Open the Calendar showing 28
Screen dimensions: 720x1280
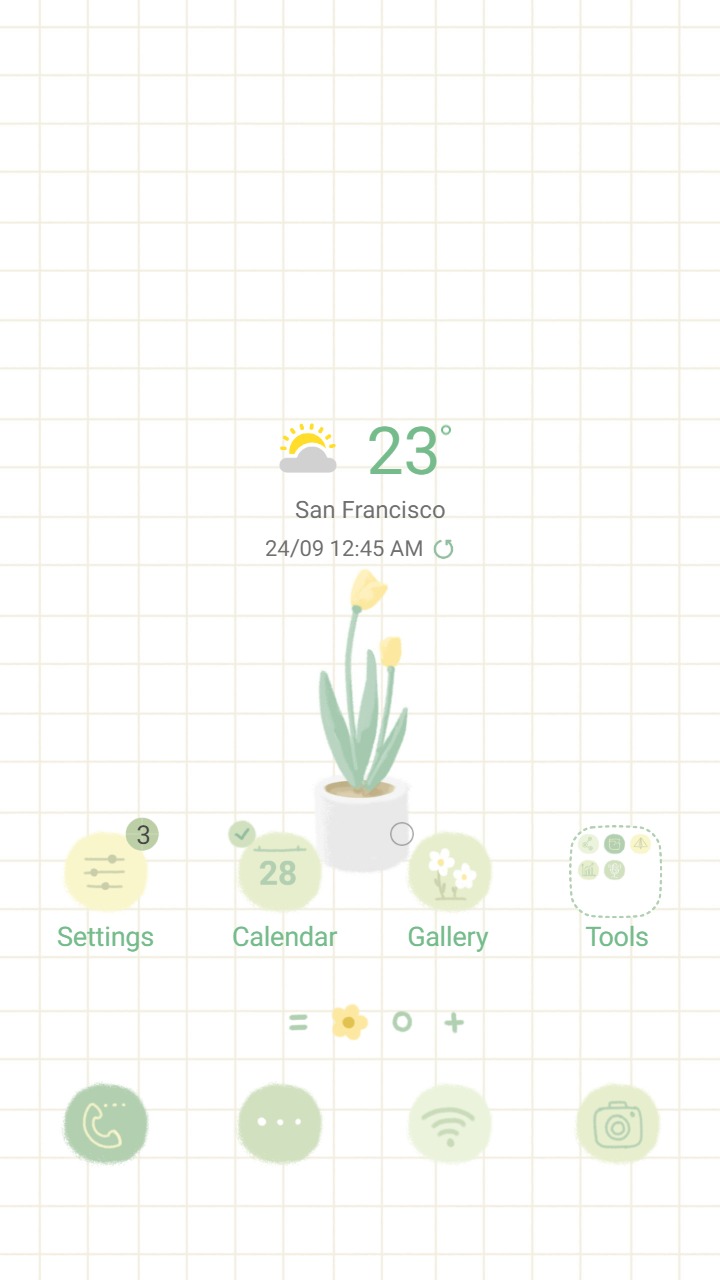[280, 871]
